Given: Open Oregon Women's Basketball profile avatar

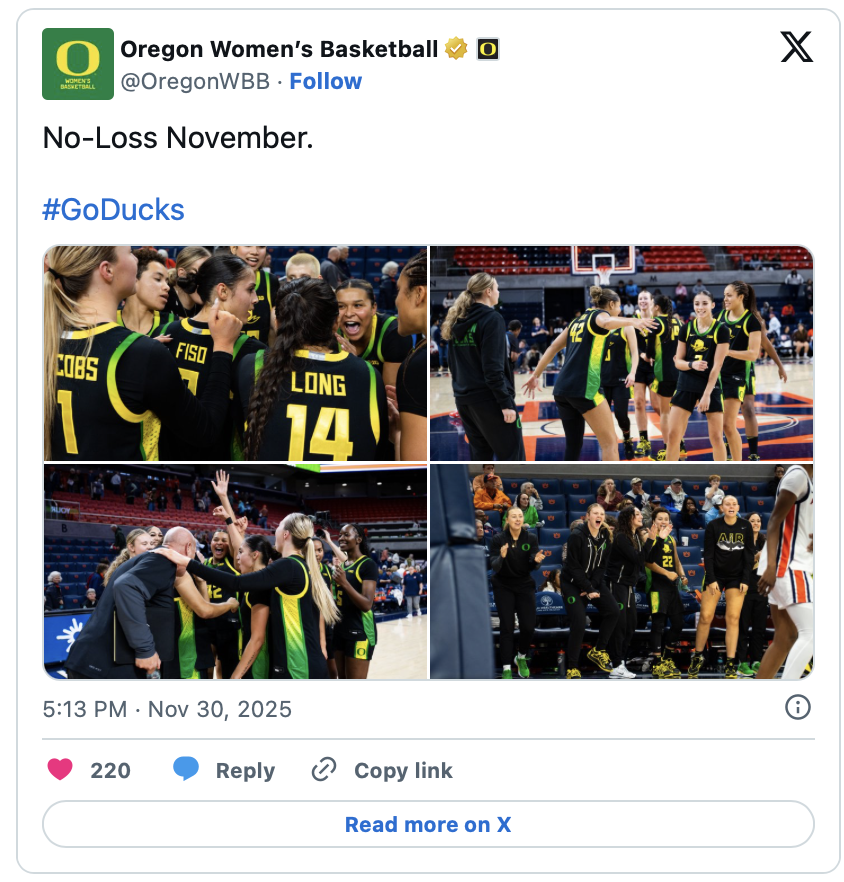Looking at the screenshot, I should 77,64.
